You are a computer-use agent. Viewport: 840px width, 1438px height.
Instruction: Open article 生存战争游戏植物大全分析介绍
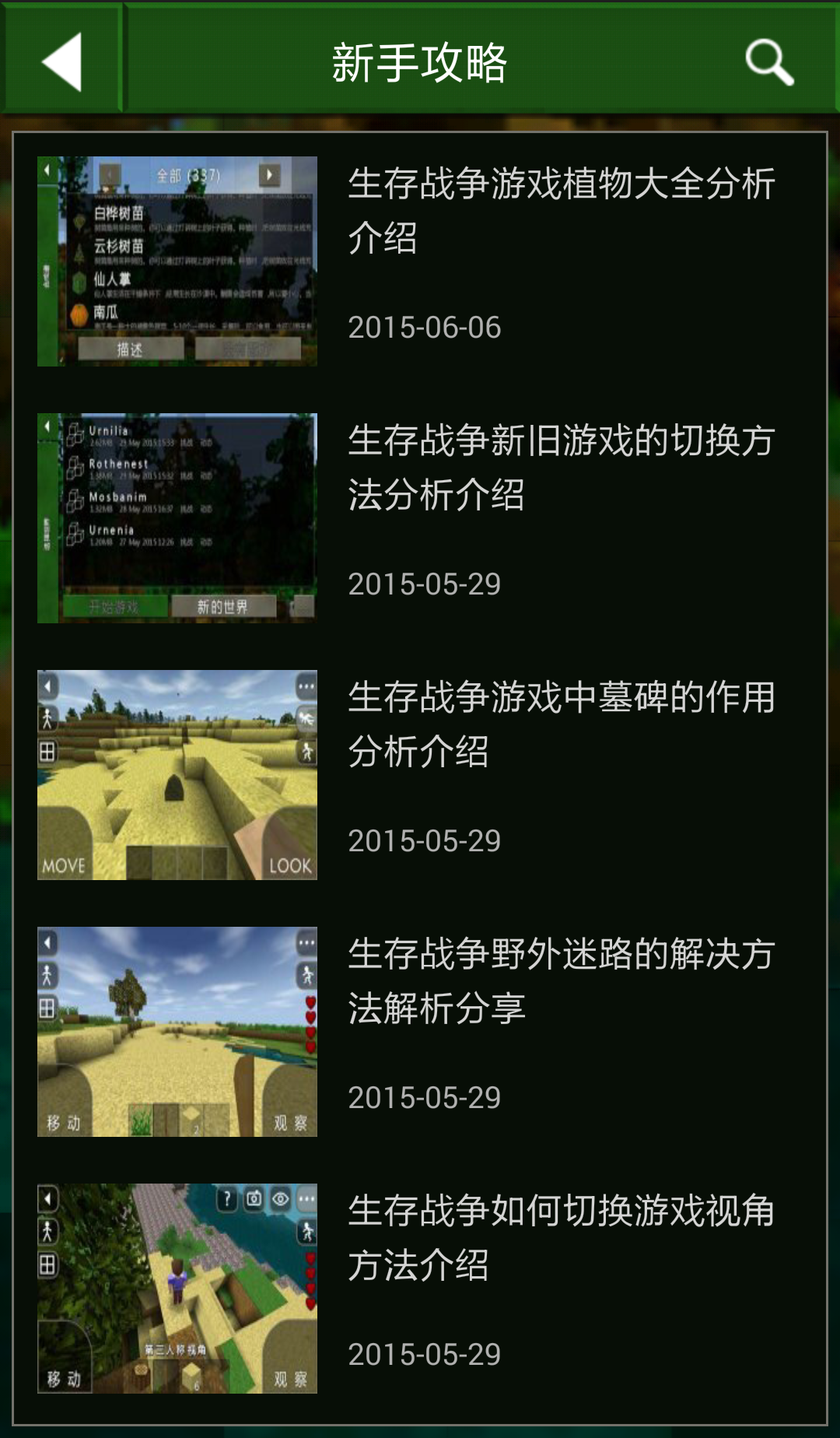tap(560, 210)
